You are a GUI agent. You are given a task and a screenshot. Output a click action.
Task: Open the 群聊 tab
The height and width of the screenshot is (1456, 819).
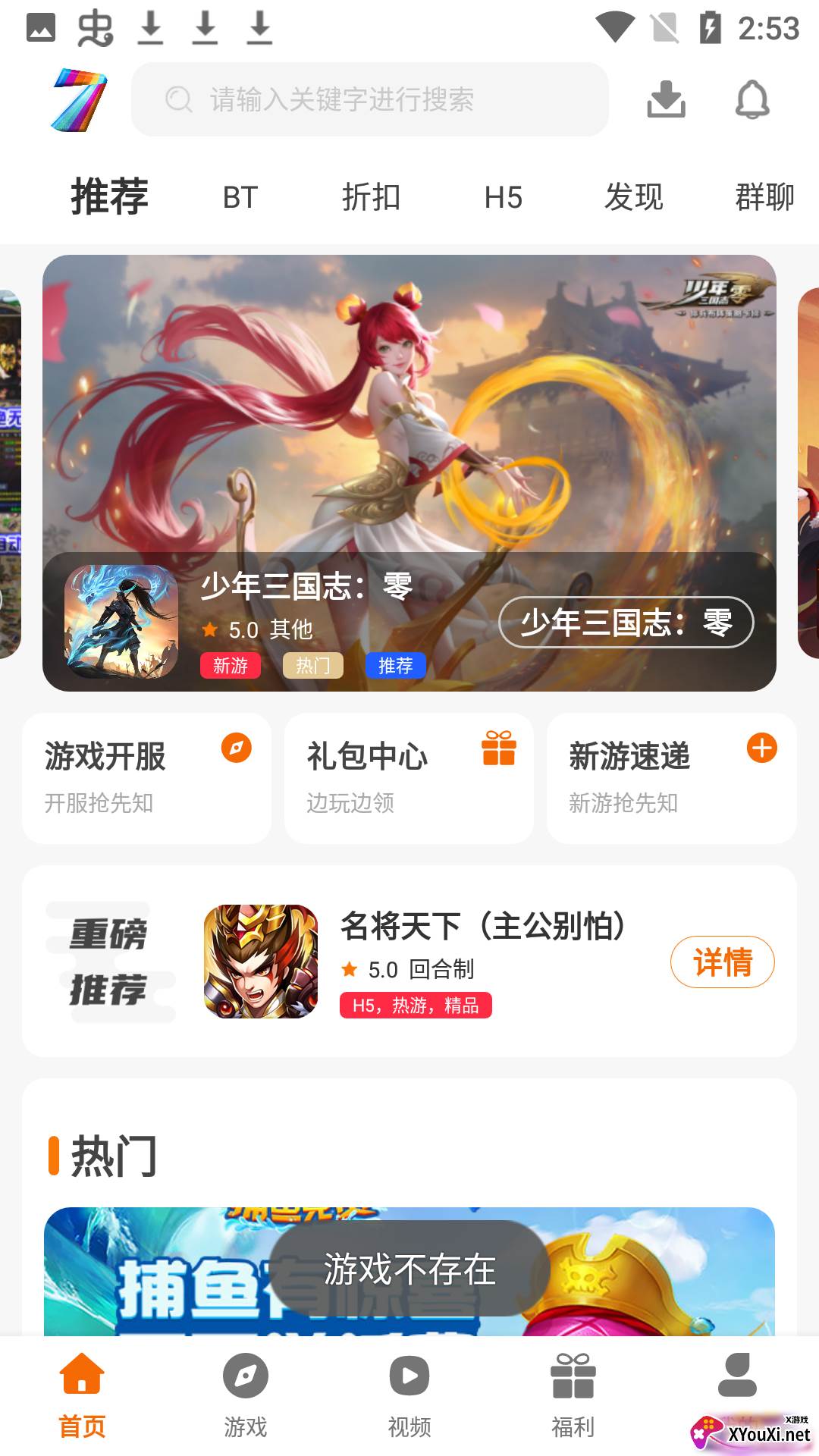(764, 197)
